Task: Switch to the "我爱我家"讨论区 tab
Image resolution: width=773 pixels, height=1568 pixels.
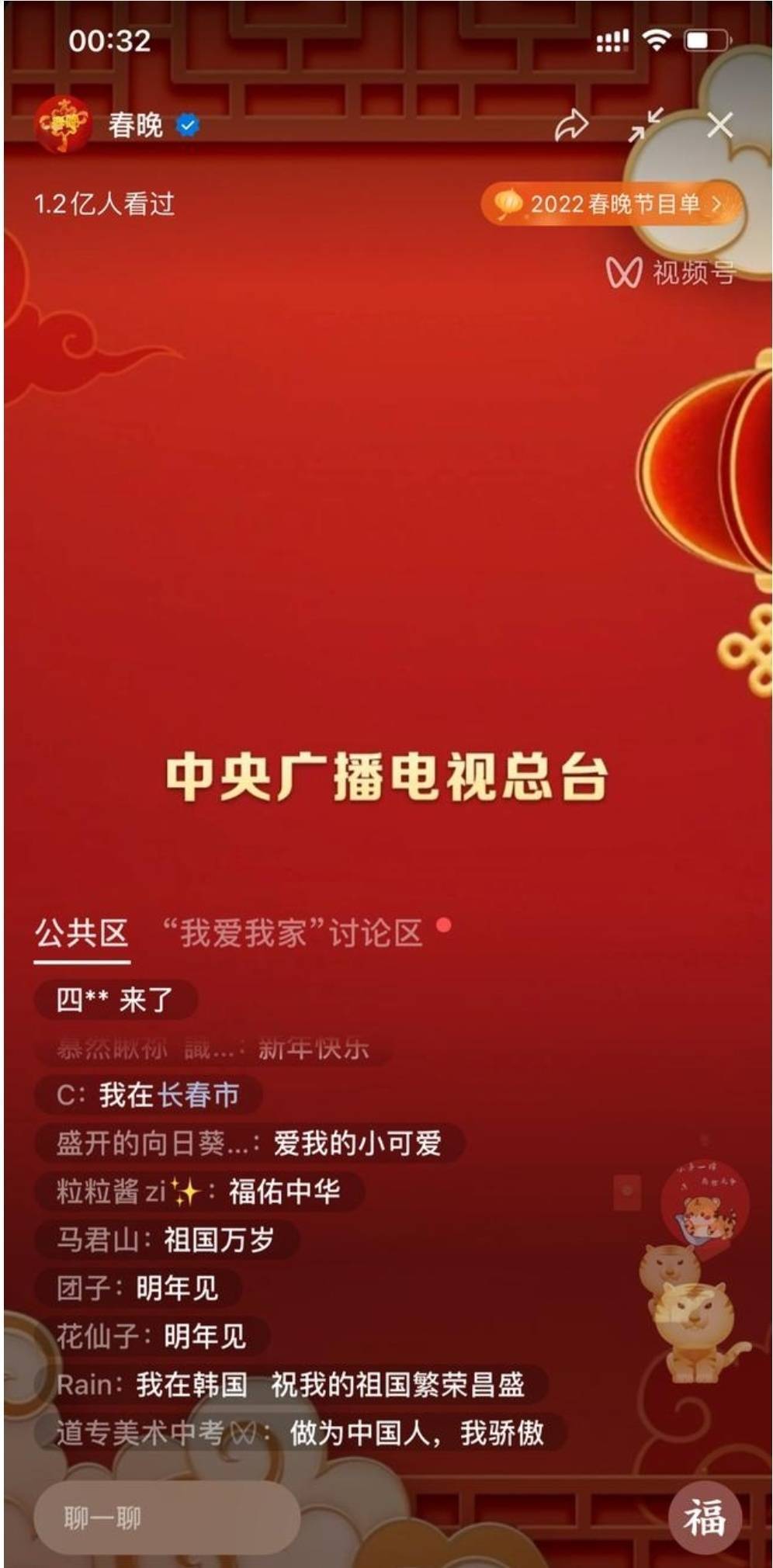Action: [293, 934]
